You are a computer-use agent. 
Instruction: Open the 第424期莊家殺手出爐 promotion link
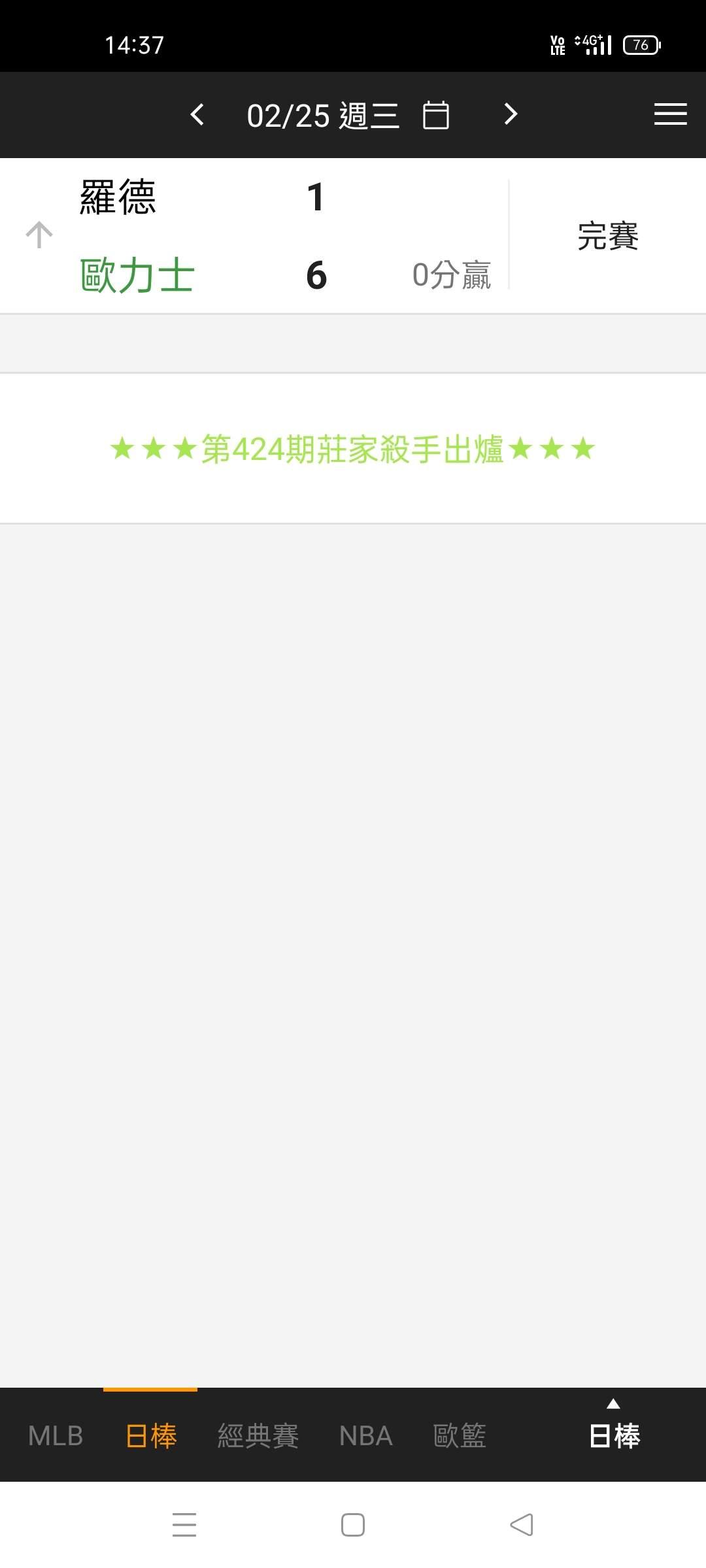[x=353, y=449]
